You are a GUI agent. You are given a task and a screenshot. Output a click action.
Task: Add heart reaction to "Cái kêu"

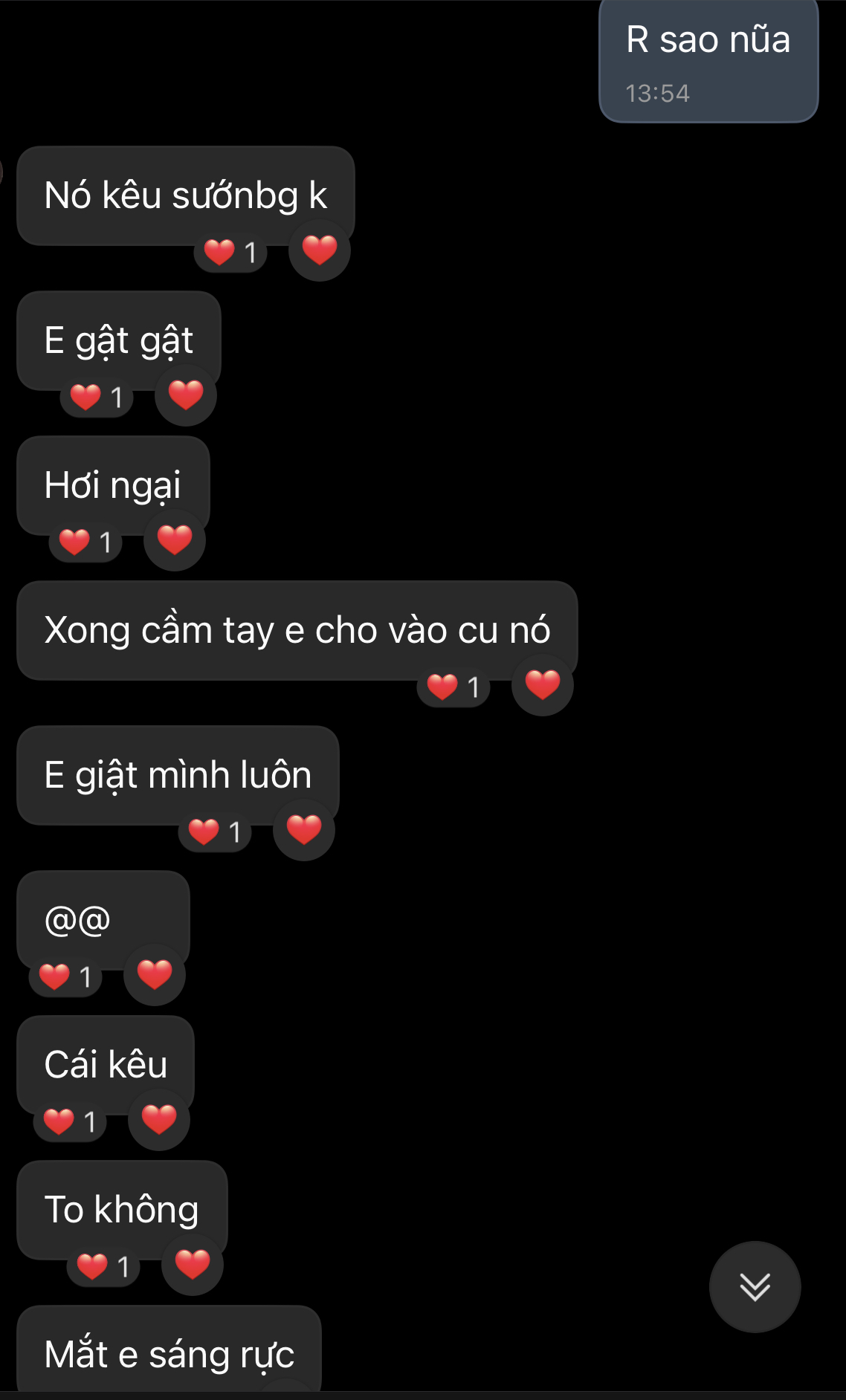point(159,1120)
